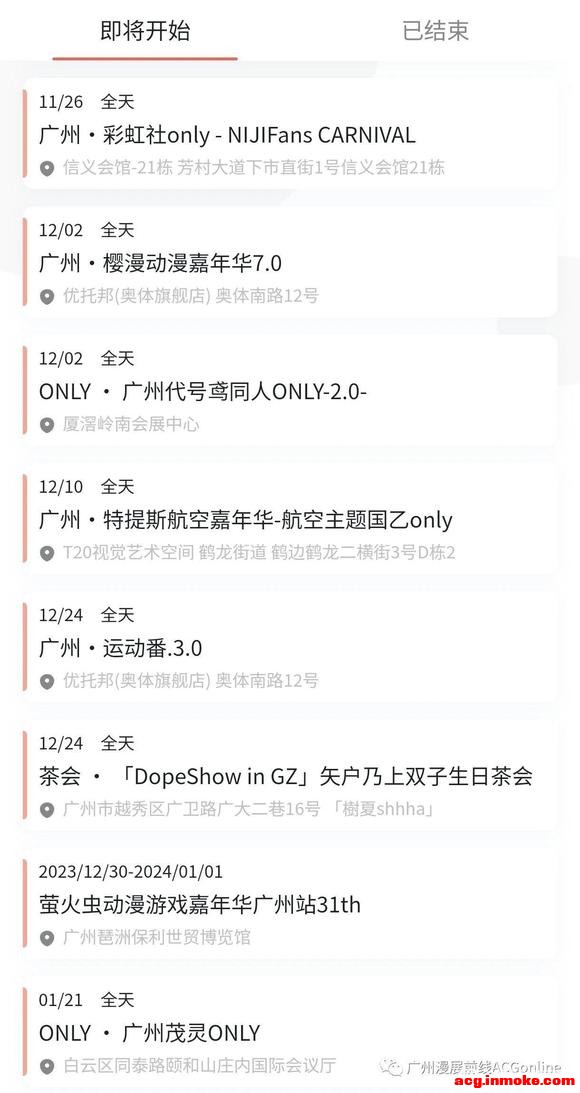This screenshot has width=580, height=1093.
Task: Open 特提斯航空嘉年华 event card
Action: click(290, 519)
